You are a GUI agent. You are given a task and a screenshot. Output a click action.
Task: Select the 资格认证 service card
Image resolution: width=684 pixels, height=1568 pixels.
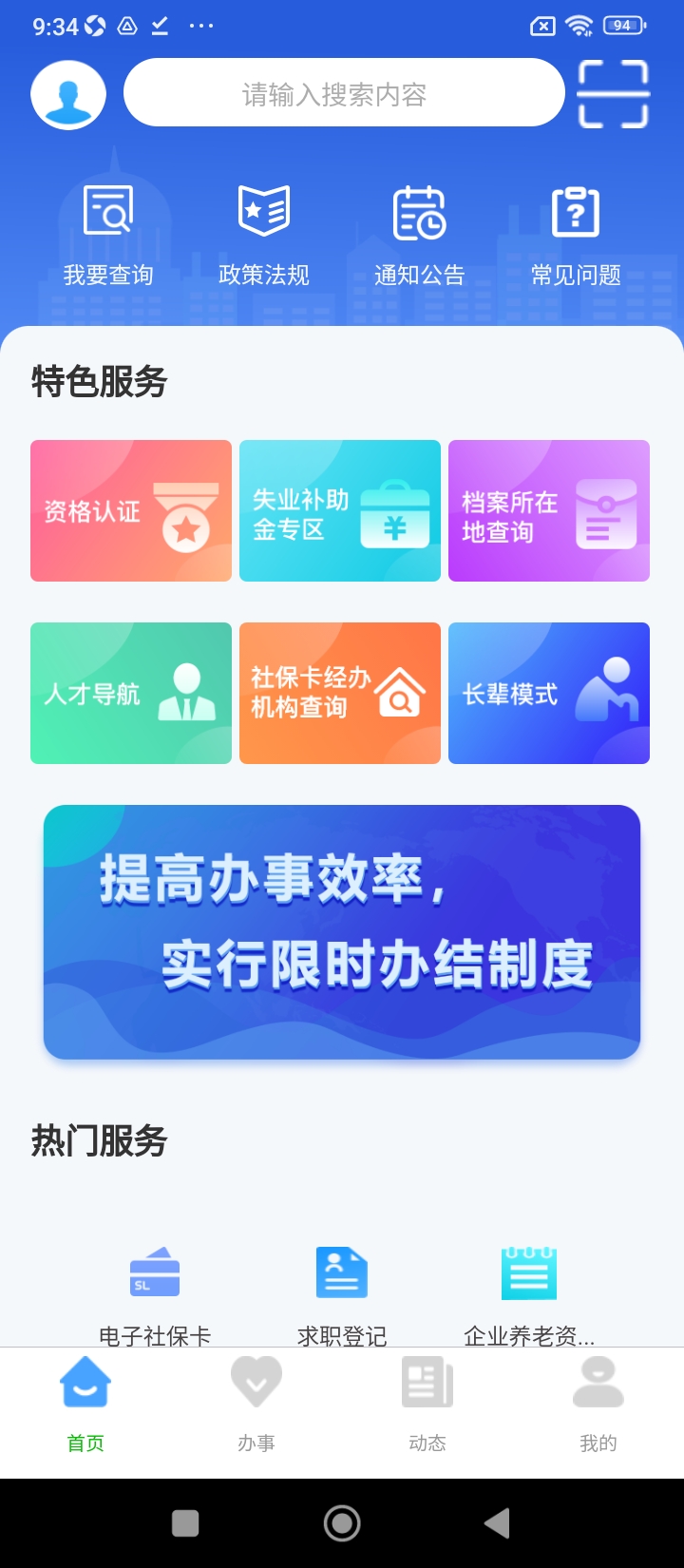(131, 511)
